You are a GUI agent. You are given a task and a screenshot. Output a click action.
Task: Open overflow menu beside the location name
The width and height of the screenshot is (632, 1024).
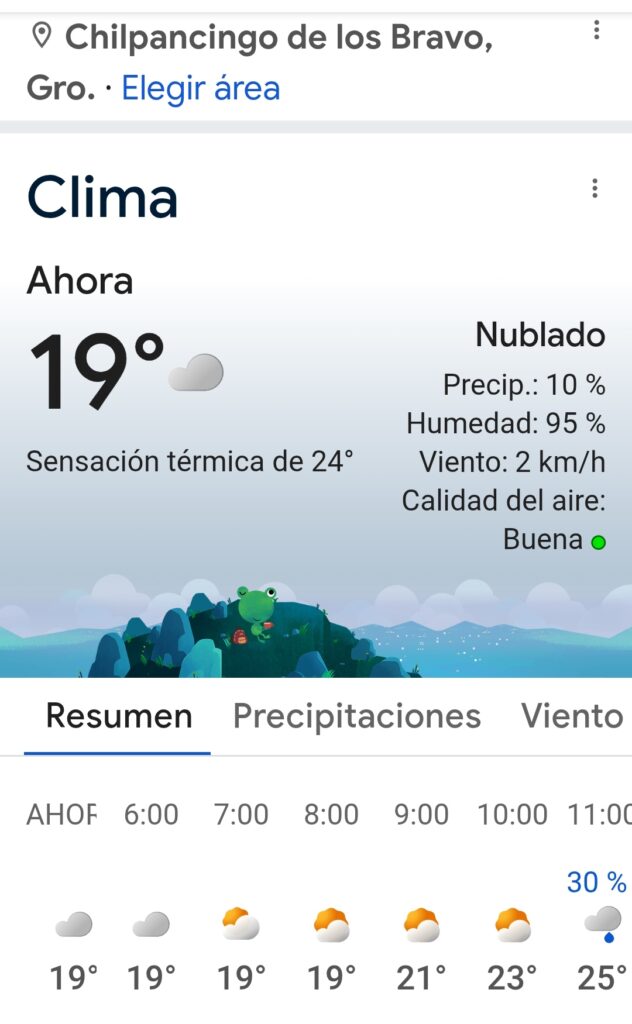point(596,31)
